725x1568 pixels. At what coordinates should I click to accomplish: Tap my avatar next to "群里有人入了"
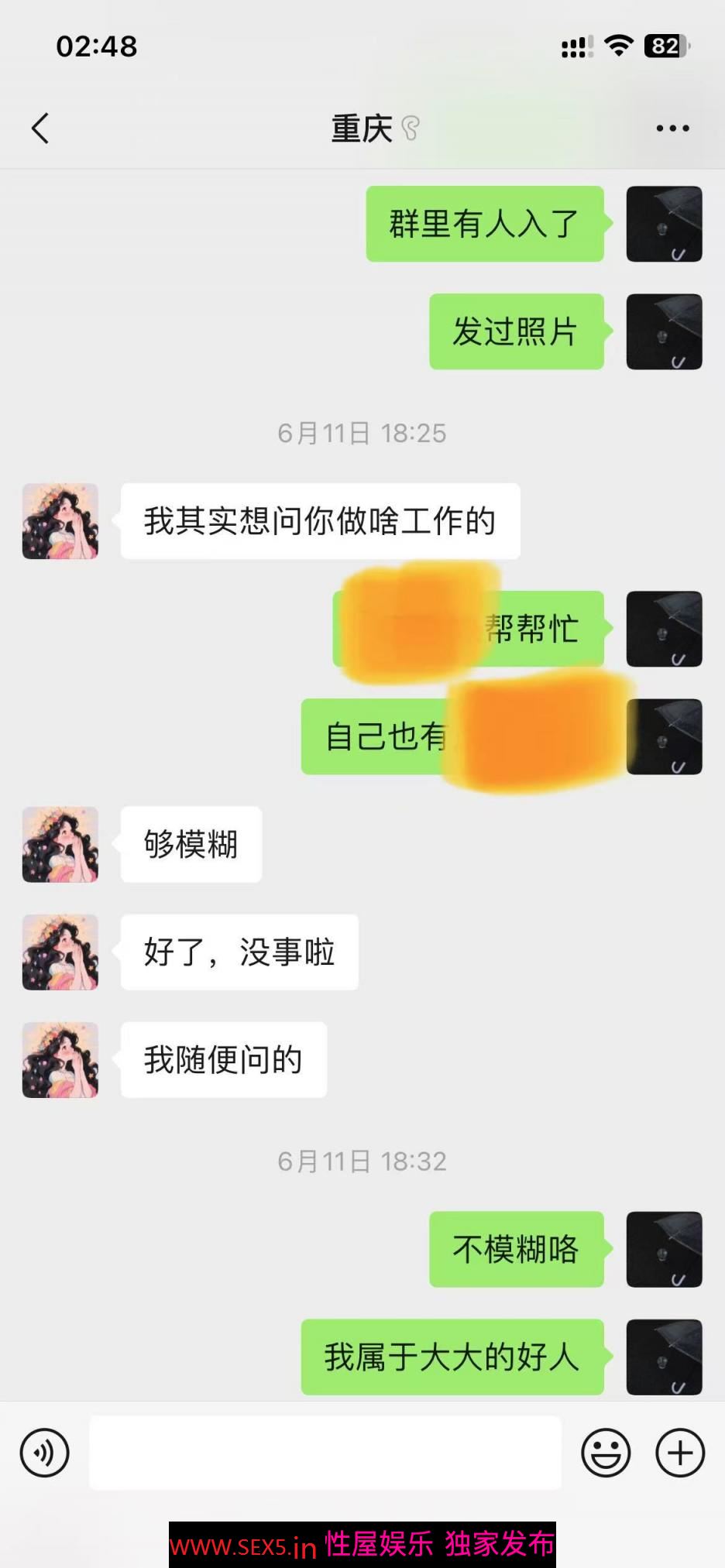tap(664, 224)
